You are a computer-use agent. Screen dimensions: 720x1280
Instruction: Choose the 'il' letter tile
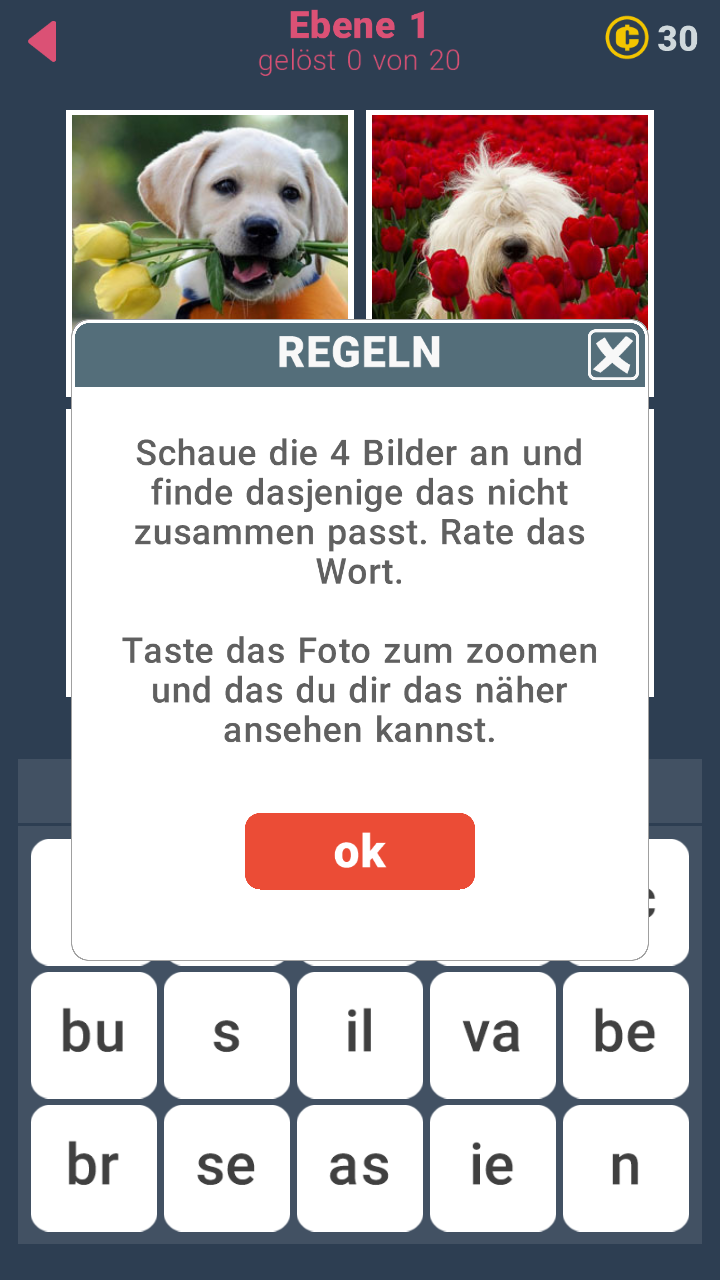[360, 1035]
